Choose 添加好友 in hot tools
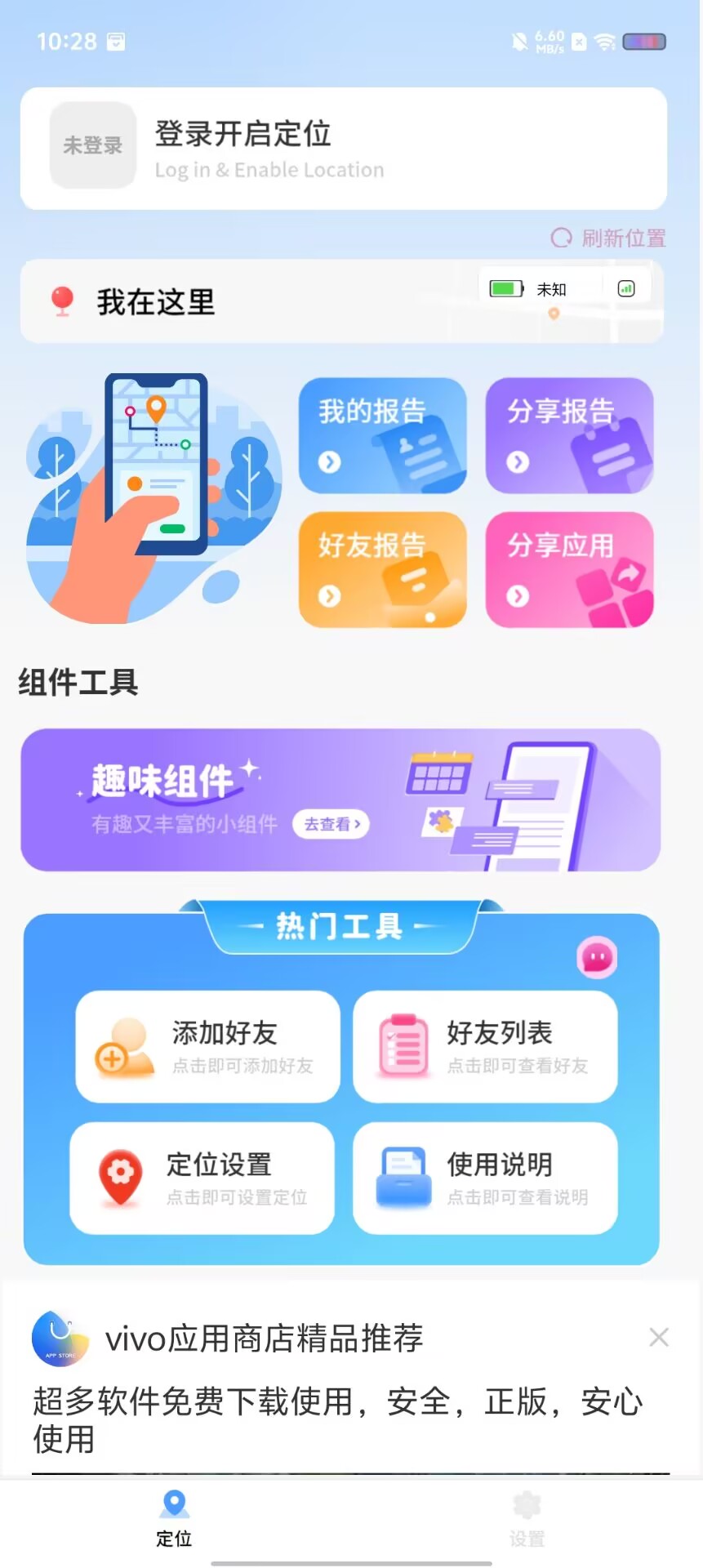Viewport: 703px width, 1568px height. (207, 1047)
